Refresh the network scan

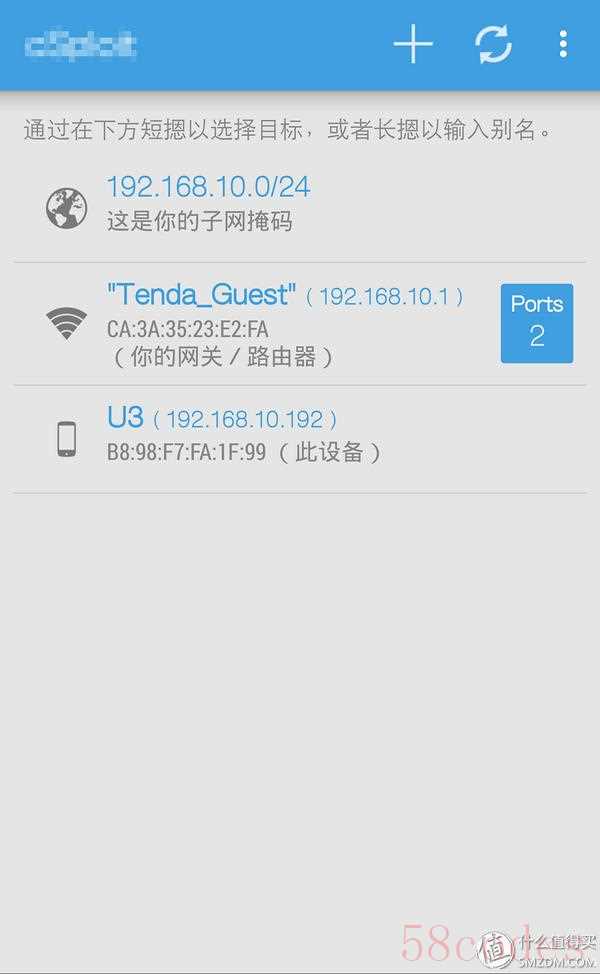pos(493,45)
